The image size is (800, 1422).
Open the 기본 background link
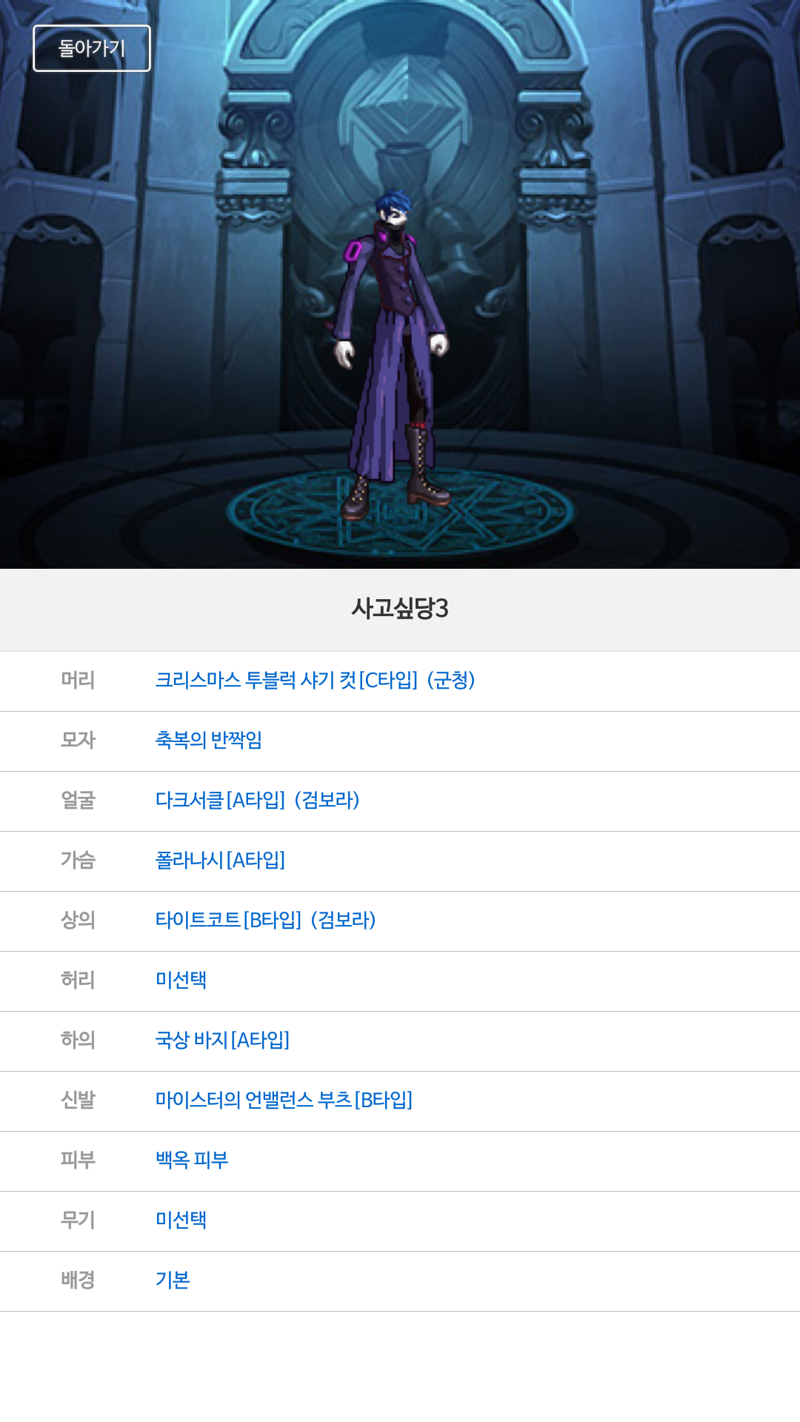(172, 1280)
